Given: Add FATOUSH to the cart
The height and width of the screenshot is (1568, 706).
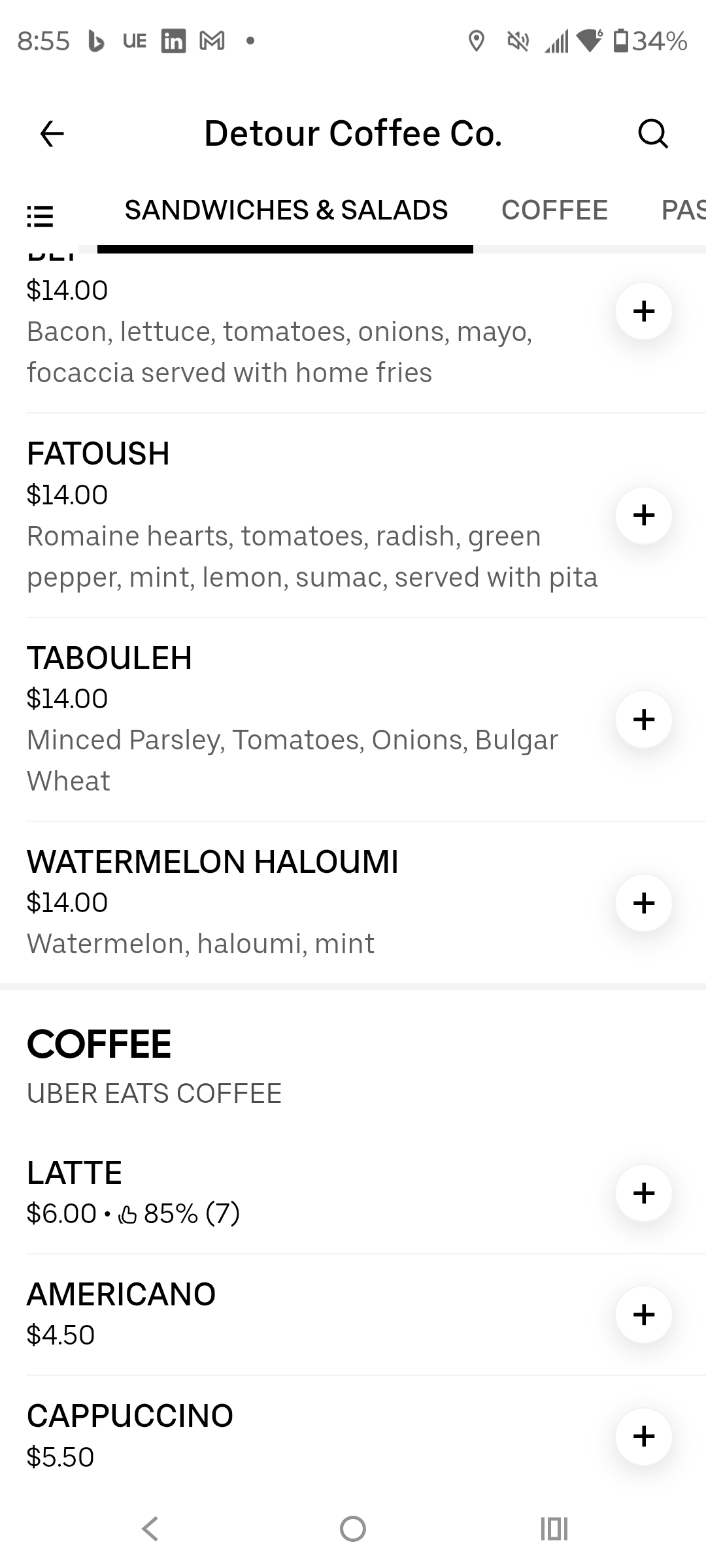Looking at the screenshot, I should (x=644, y=515).
